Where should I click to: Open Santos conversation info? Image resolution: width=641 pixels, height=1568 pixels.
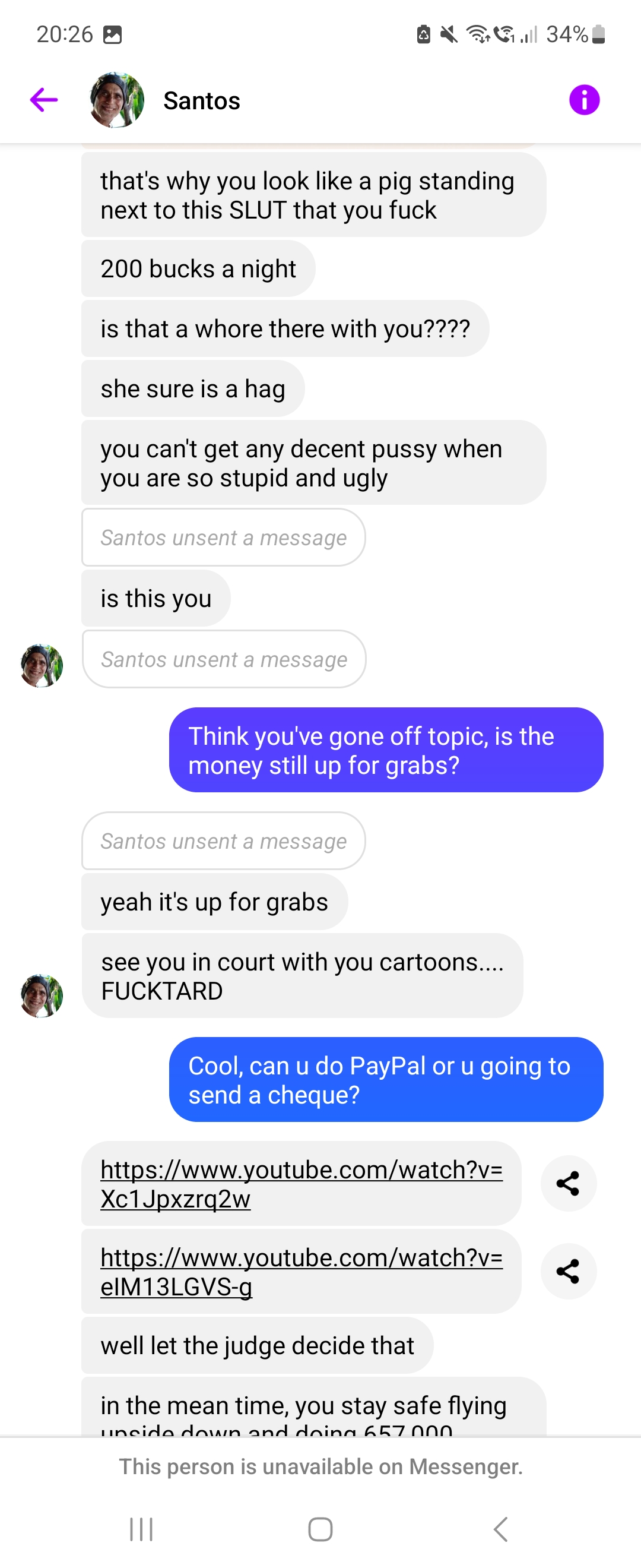(584, 100)
